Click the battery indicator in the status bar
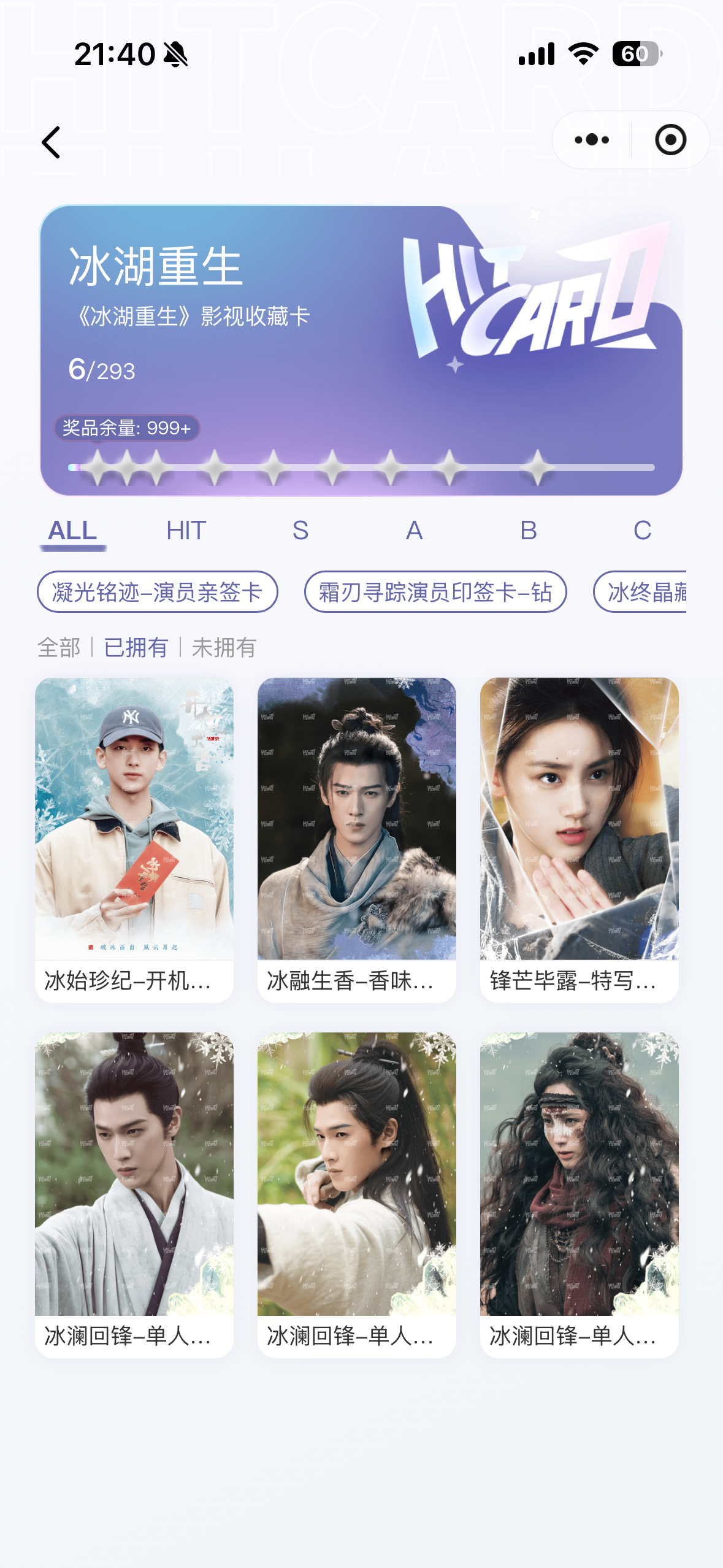723x1568 pixels. pyautogui.click(x=636, y=54)
